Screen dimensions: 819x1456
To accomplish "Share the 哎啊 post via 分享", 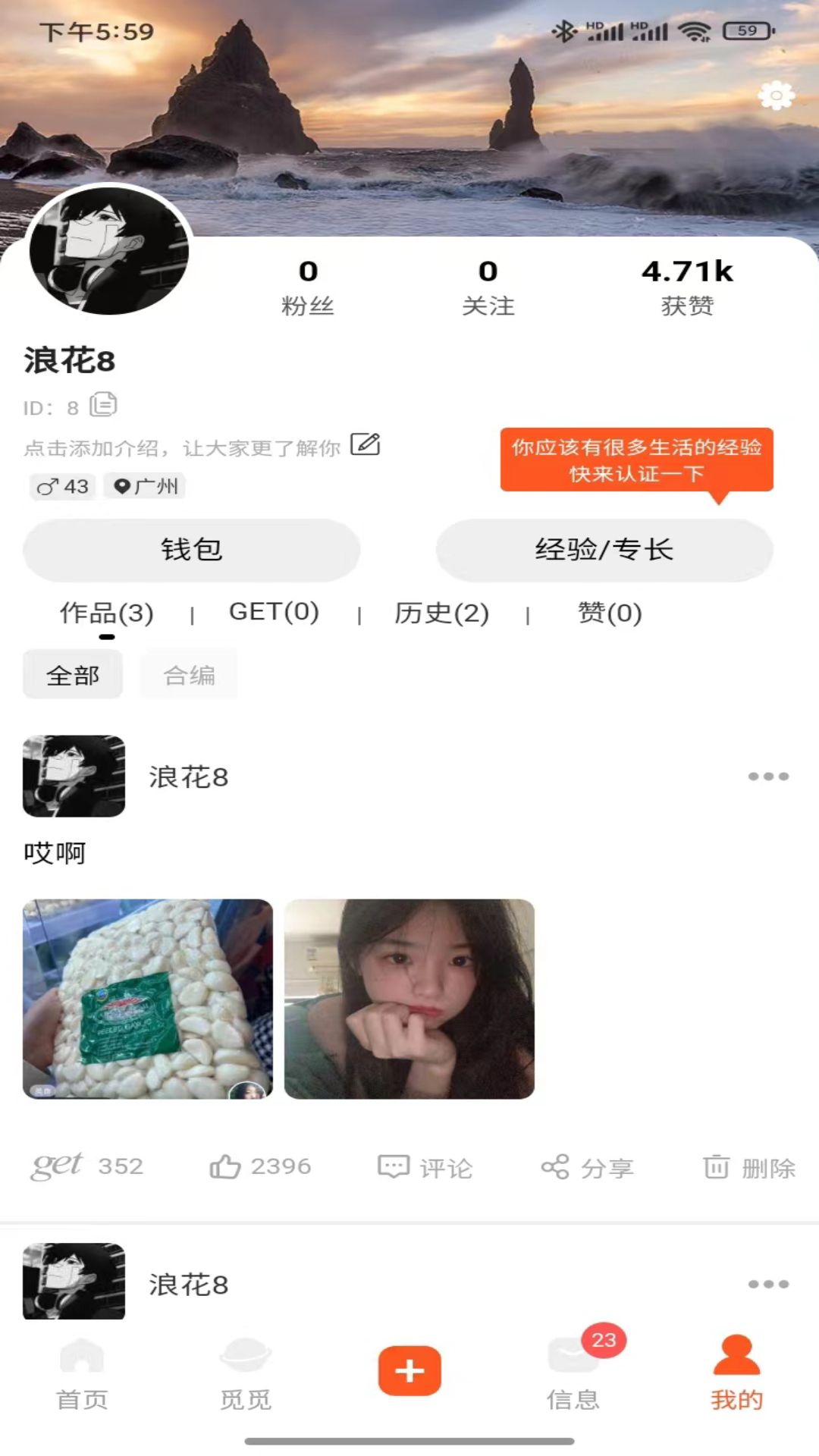I will pyautogui.click(x=588, y=1167).
